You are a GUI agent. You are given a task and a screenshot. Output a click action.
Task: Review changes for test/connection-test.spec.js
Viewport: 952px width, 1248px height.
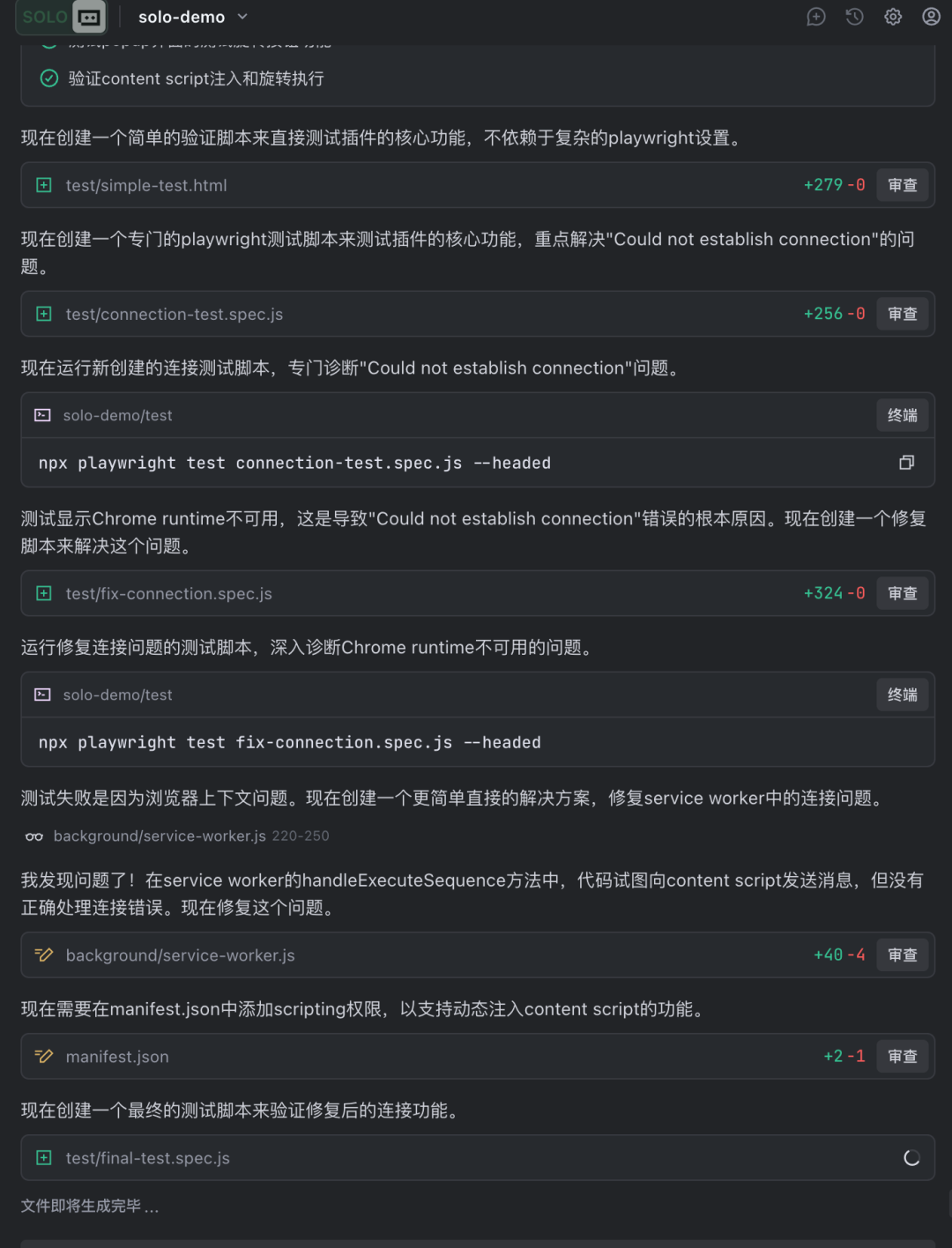tap(902, 314)
